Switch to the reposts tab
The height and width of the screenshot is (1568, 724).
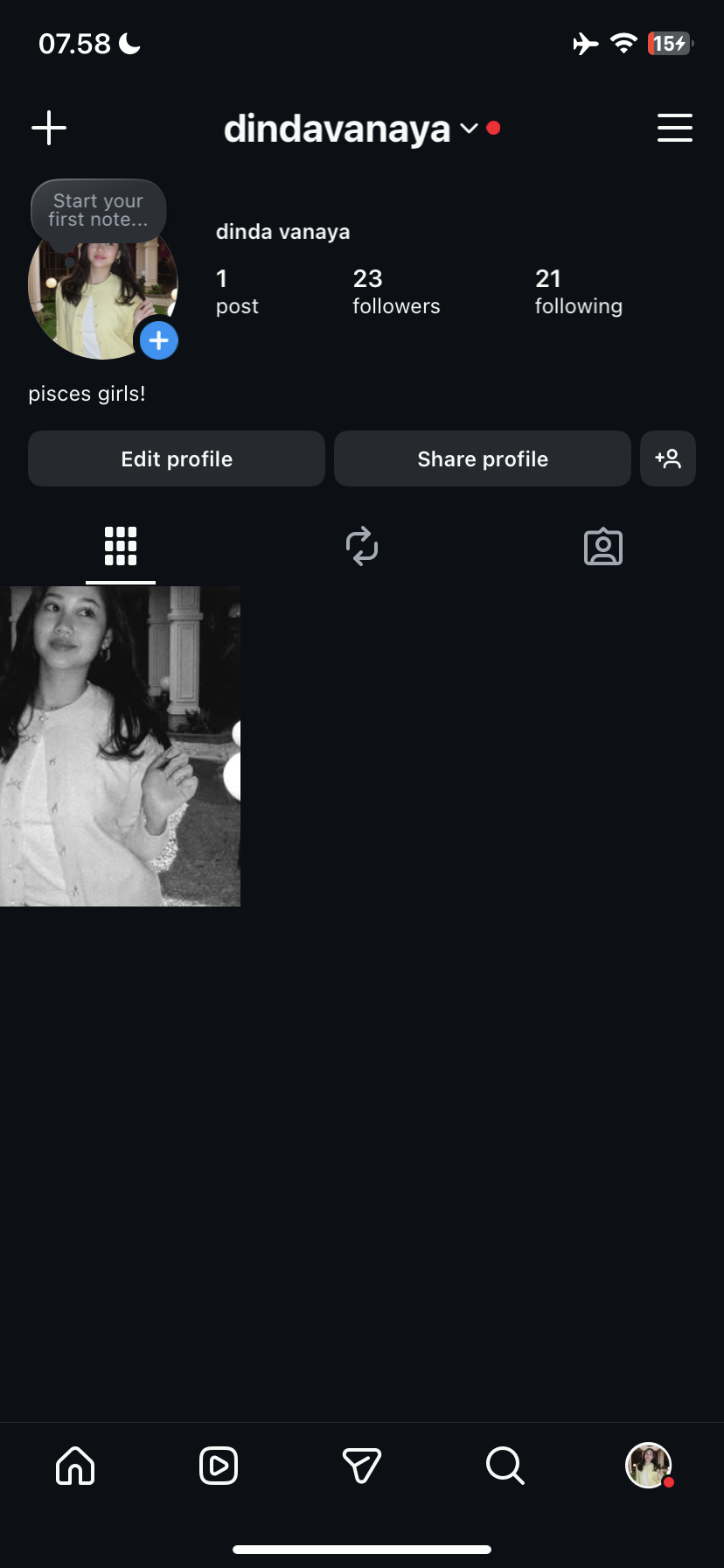(362, 546)
